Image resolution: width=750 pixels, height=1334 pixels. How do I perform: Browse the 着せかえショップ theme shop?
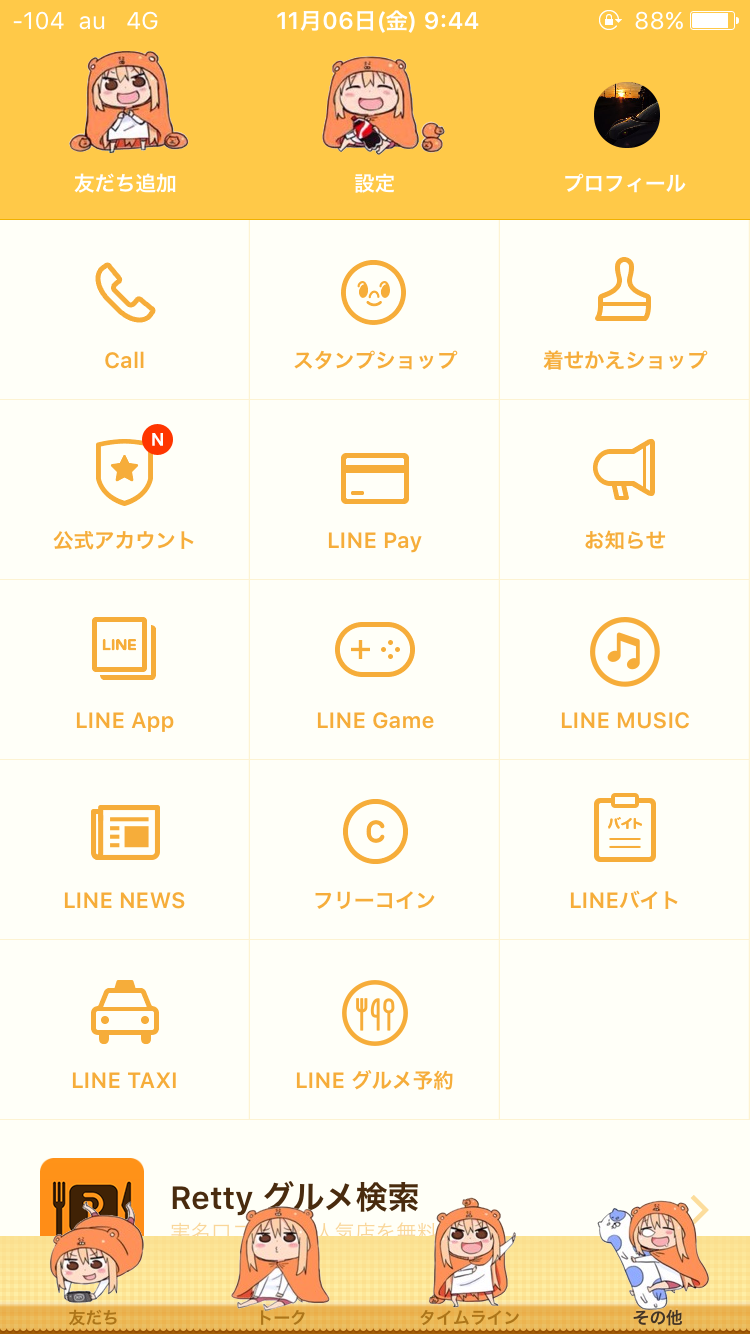pos(625,310)
